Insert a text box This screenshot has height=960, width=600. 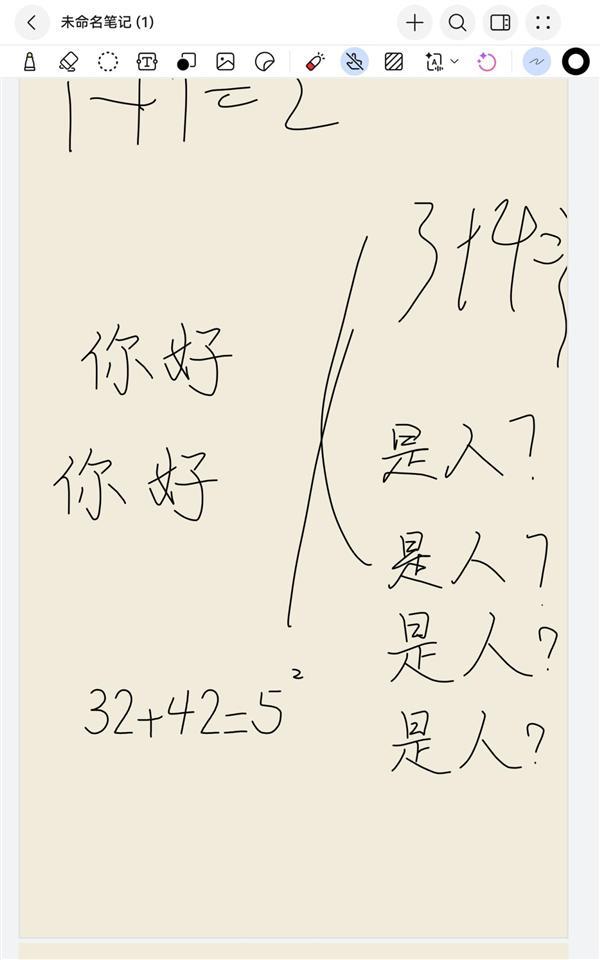pyautogui.click(x=147, y=62)
